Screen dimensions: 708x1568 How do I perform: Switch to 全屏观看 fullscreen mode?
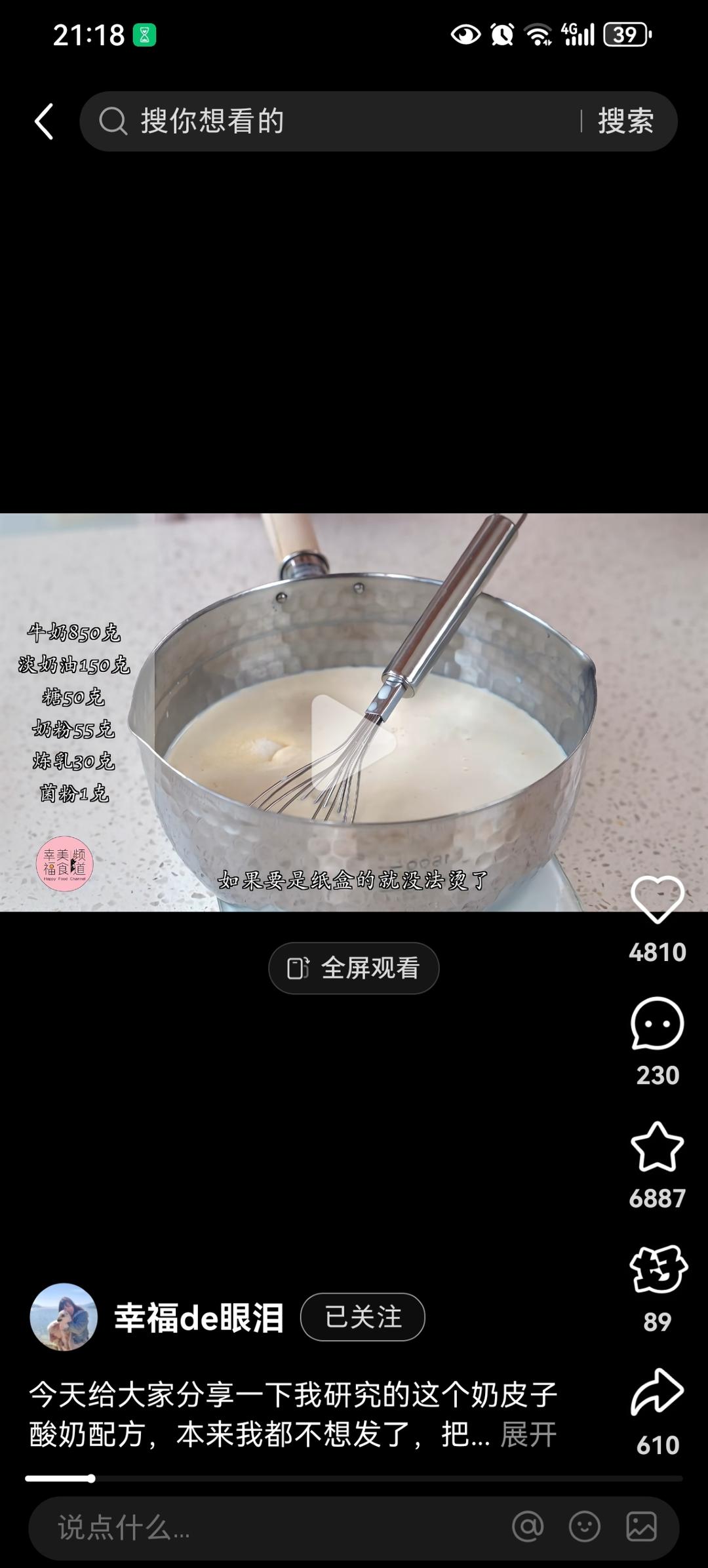[x=353, y=968]
